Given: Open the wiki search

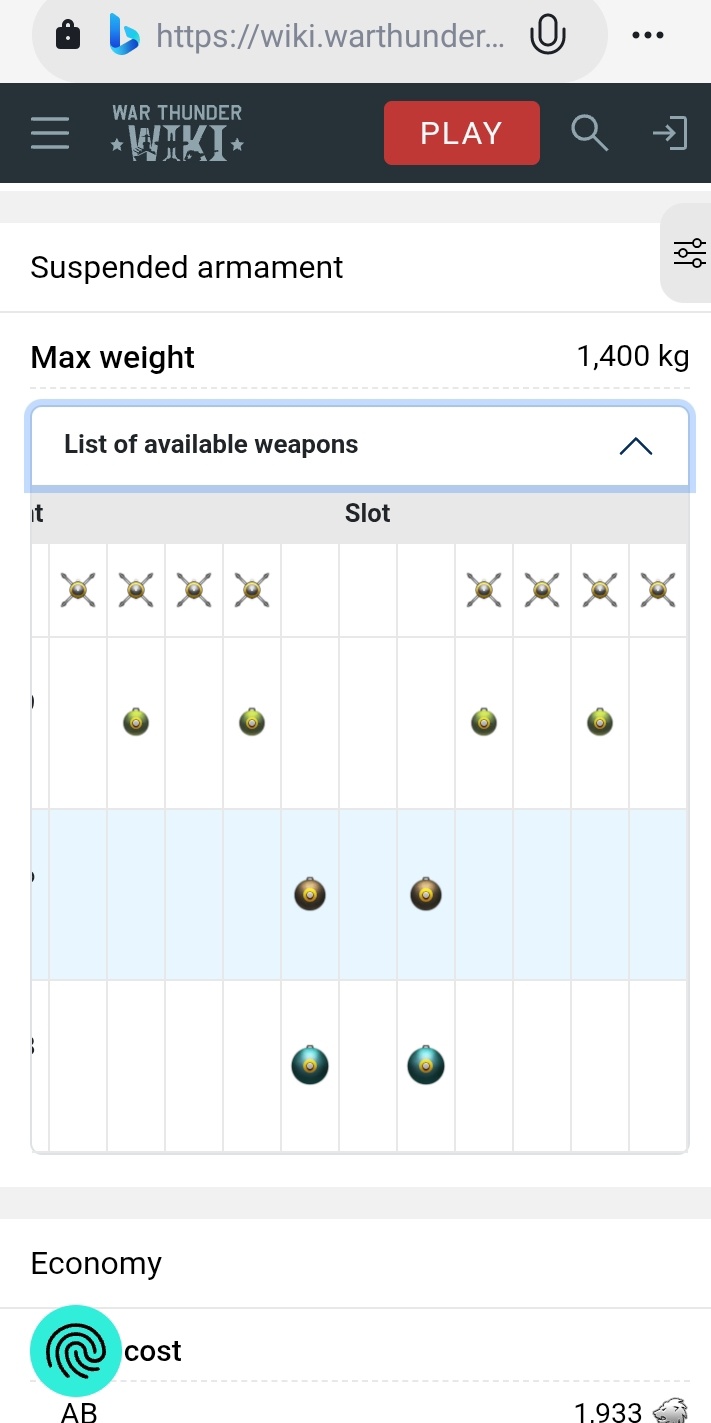Looking at the screenshot, I should 589,133.
